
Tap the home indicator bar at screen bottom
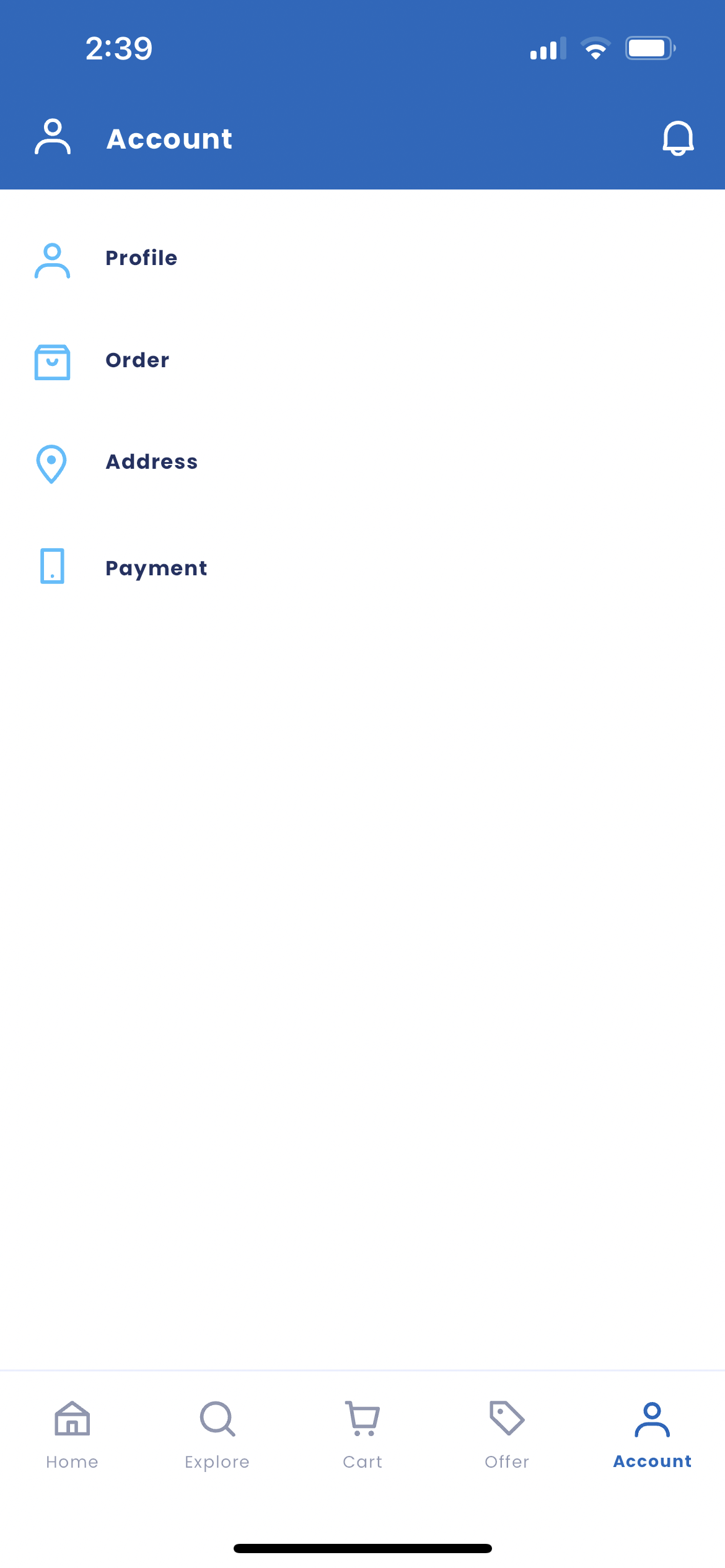(362, 1549)
